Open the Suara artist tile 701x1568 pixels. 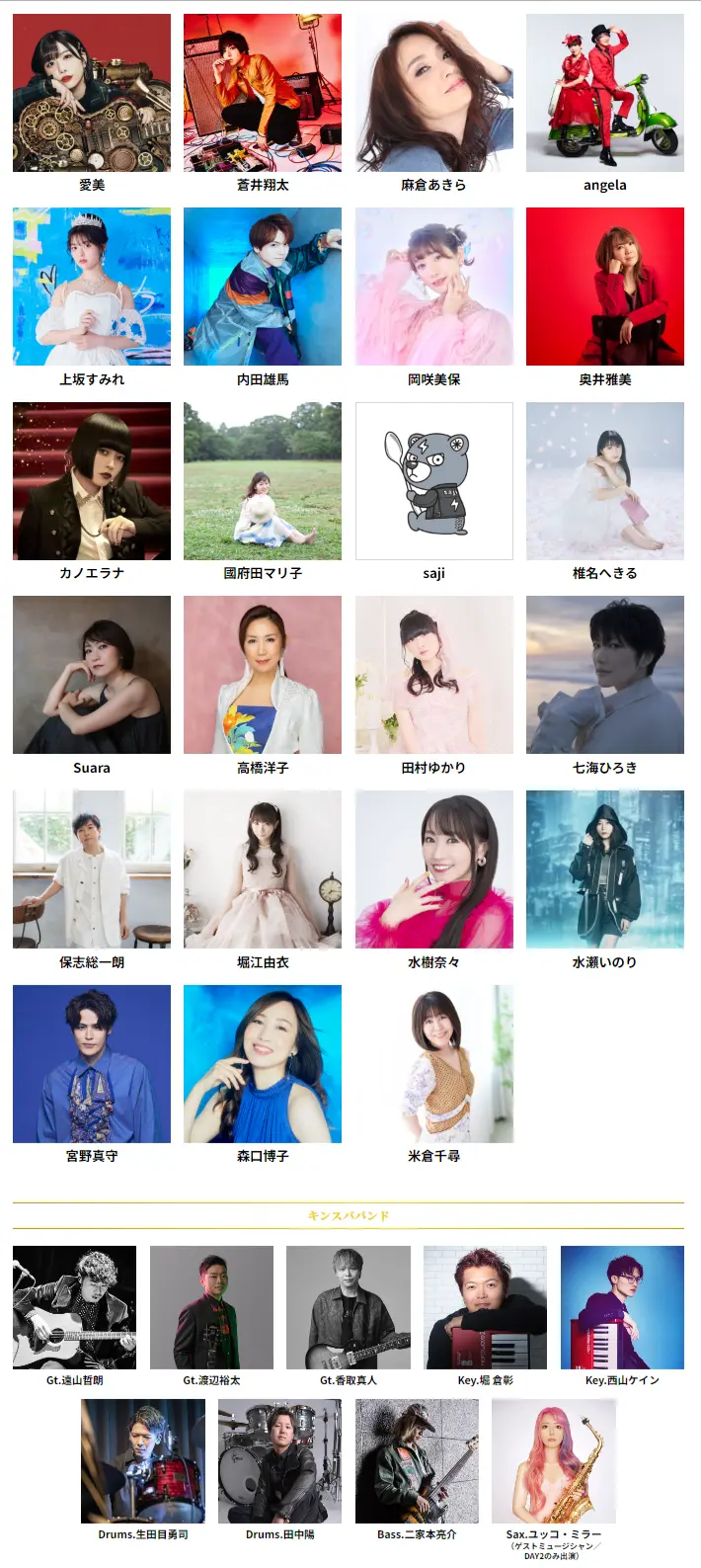pyautogui.click(x=92, y=675)
